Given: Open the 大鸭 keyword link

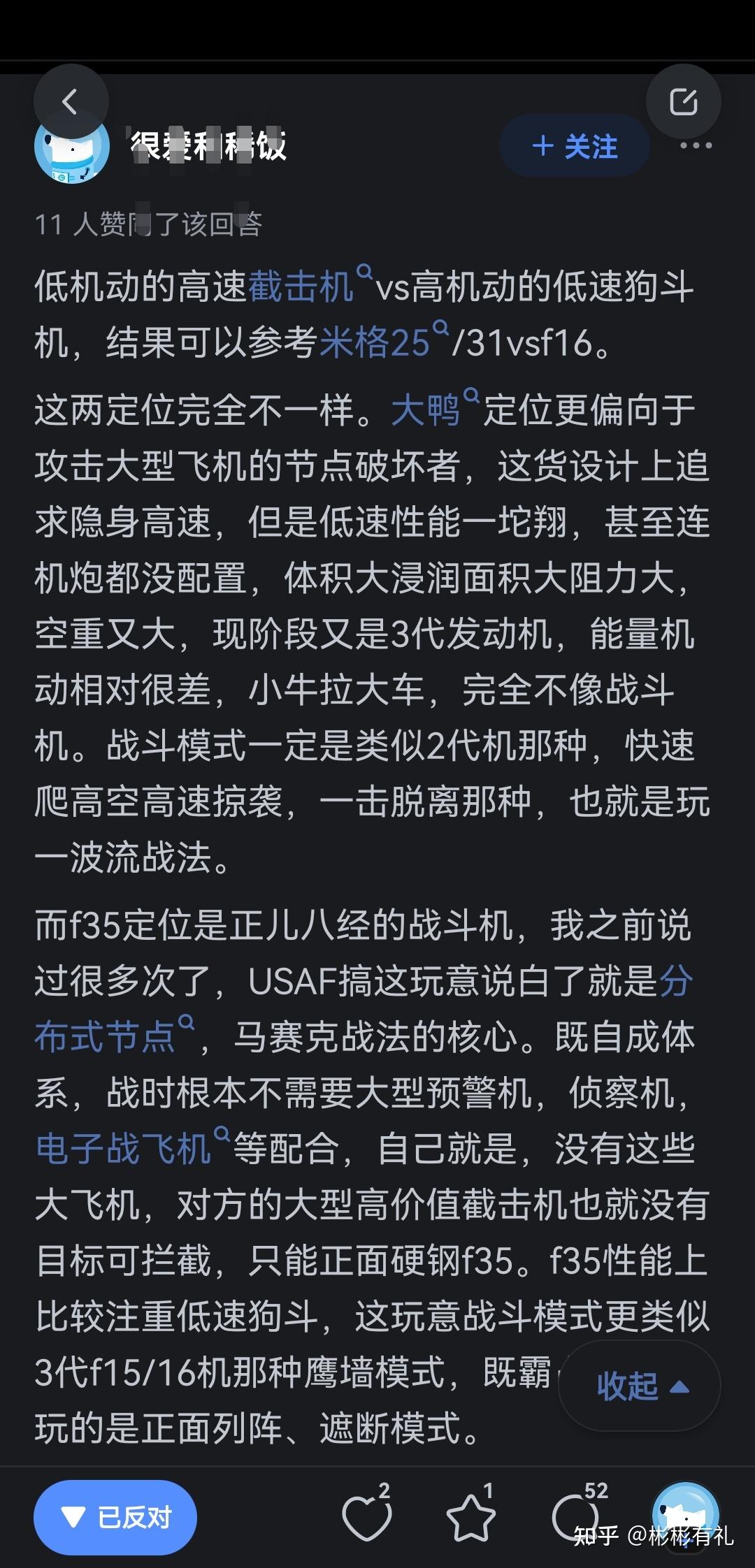Looking at the screenshot, I should coord(426,409).
